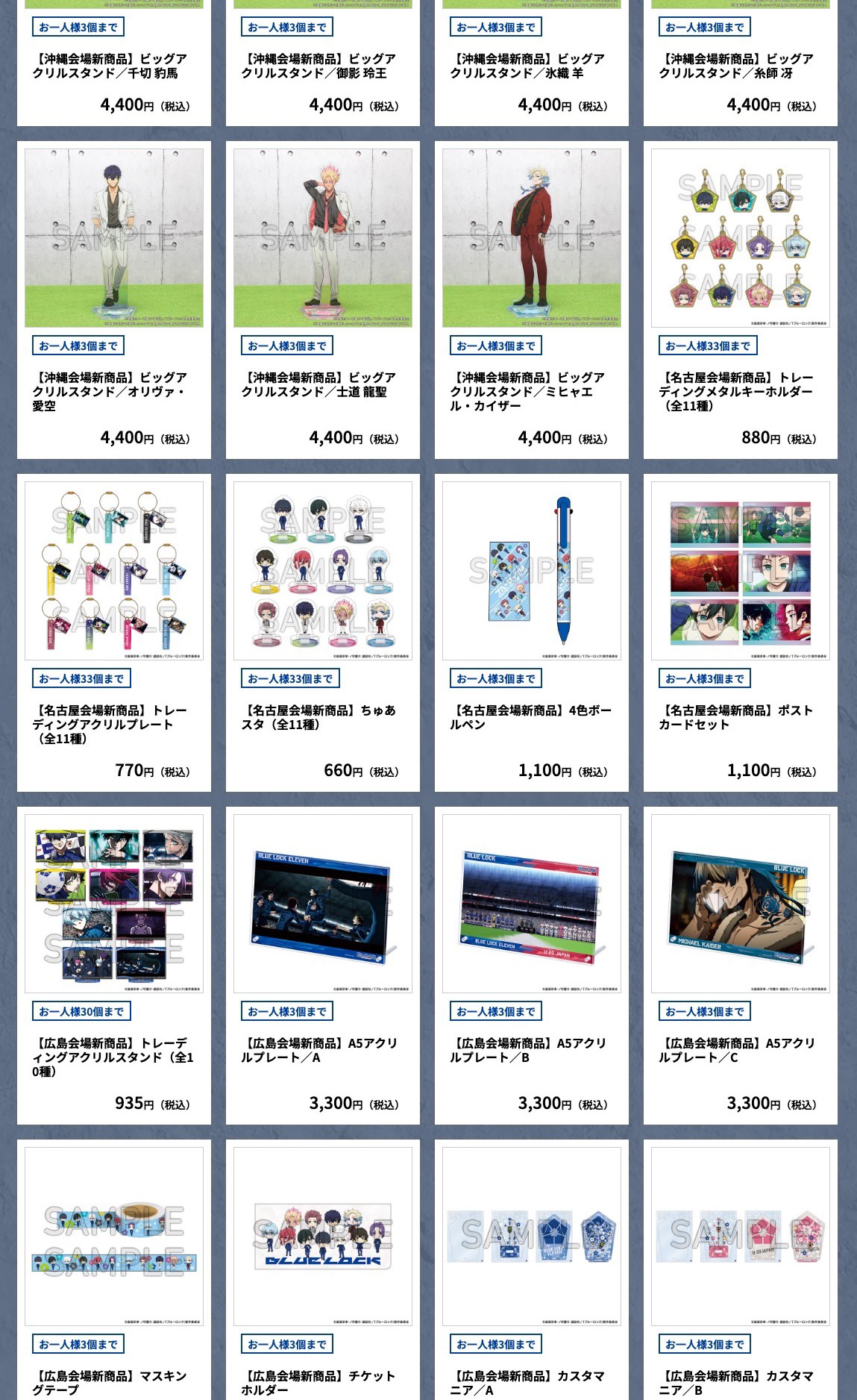The image size is (857, 1400).
Task: View the Big Acrylic Stand 氷織 羊 product
Action: [531, 66]
